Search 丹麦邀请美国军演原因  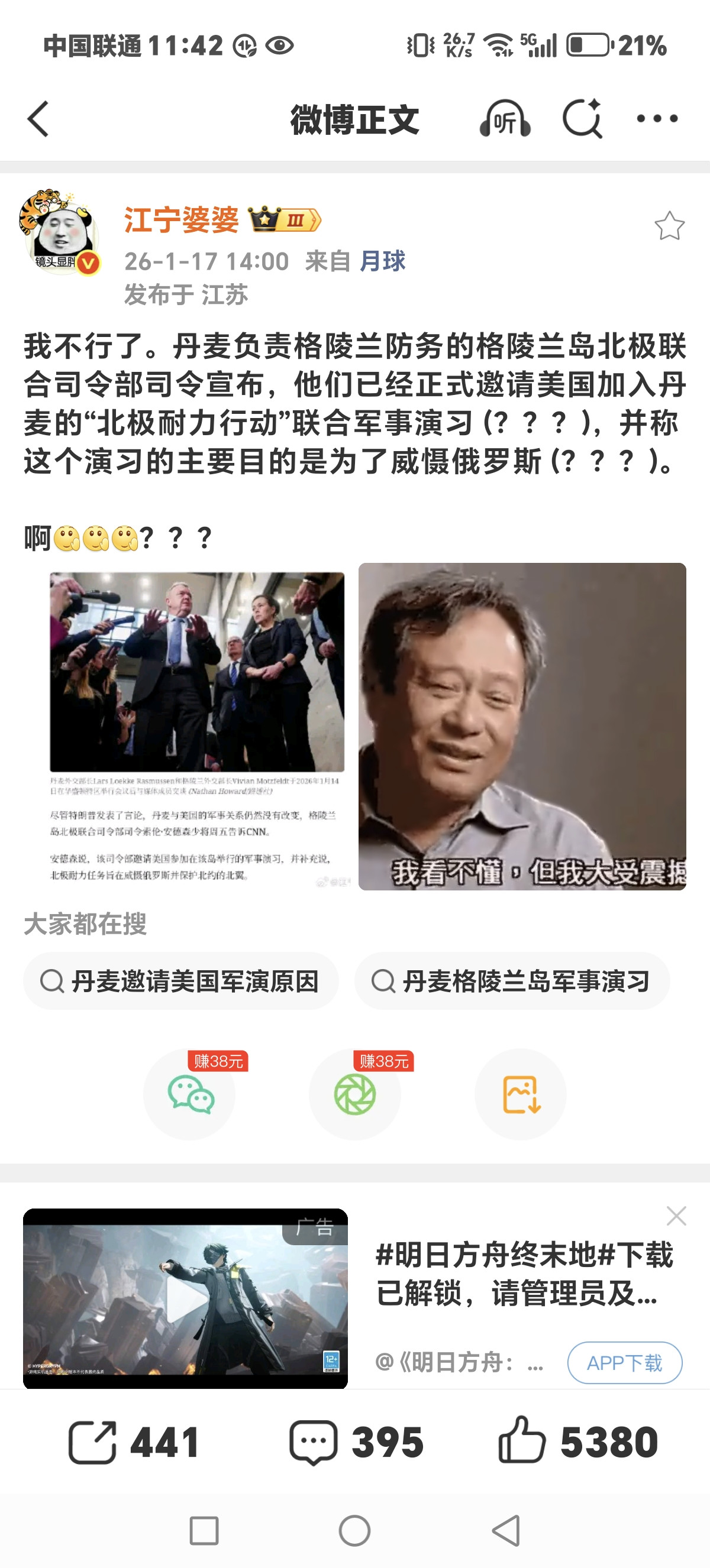pyautogui.click(x=181, y=981)
